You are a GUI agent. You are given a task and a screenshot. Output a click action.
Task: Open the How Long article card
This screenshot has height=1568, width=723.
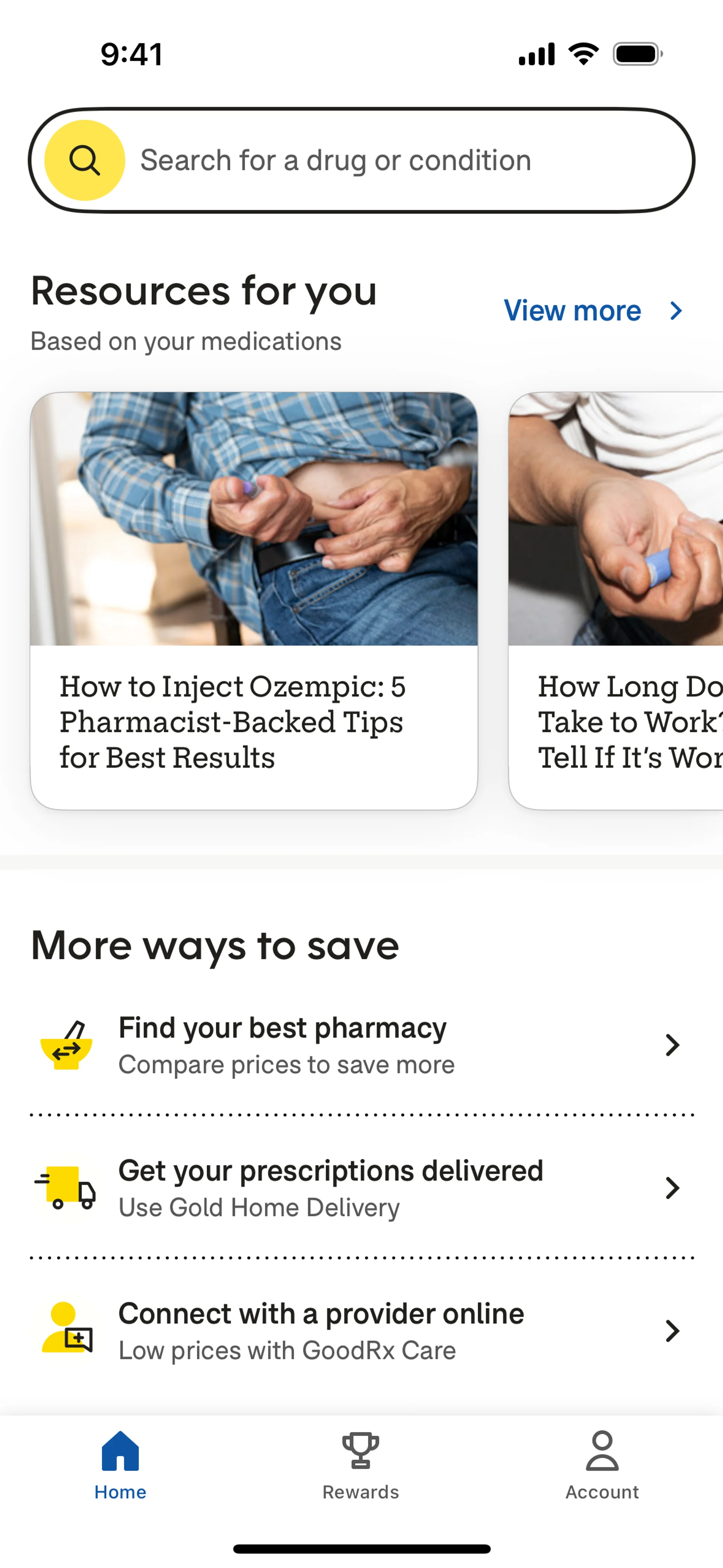tap(616, 600)
